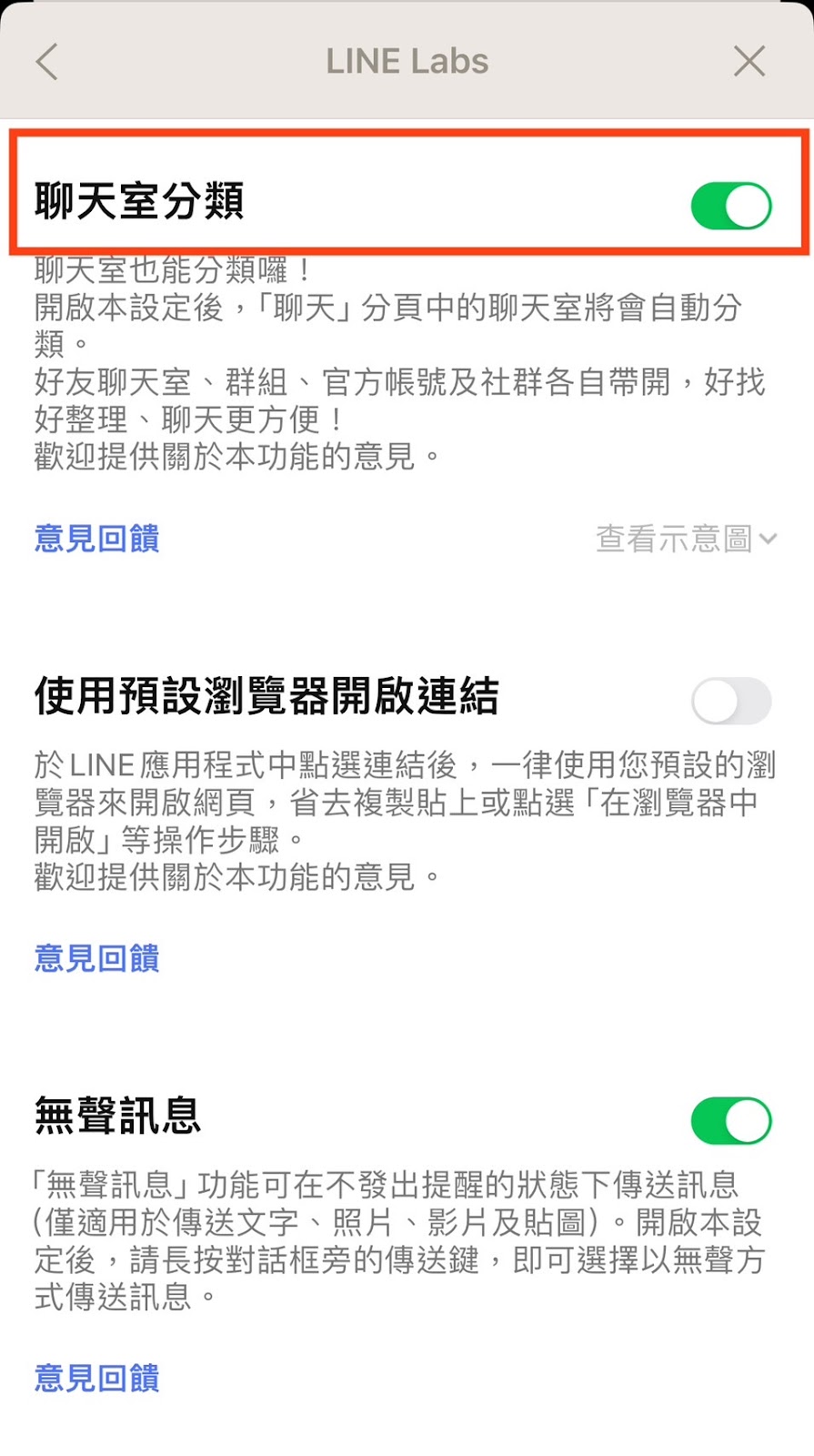Open 意見回饋 under 無聲訊息

click(x=97, y=1378)
